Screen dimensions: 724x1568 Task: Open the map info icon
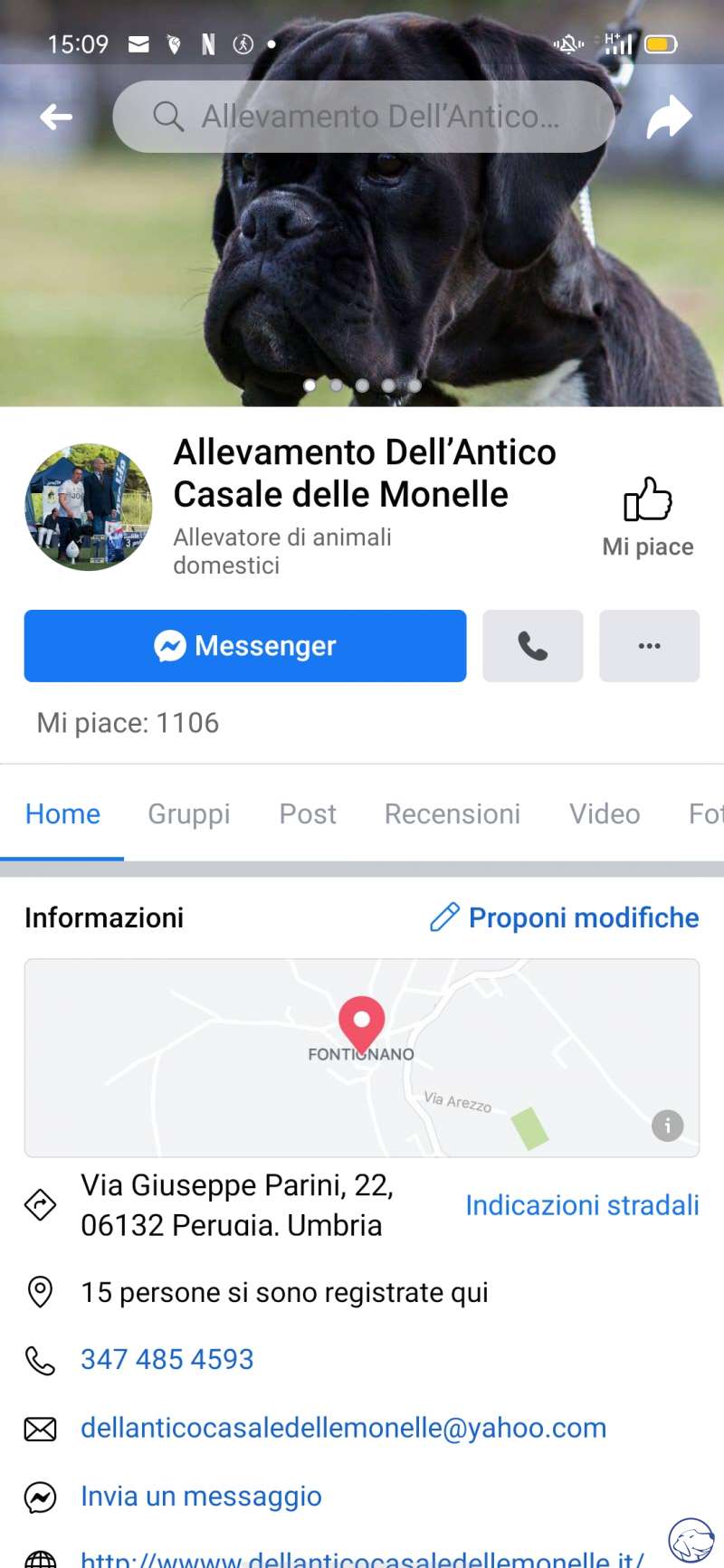pyautogui.click(x=668, y=1126)
